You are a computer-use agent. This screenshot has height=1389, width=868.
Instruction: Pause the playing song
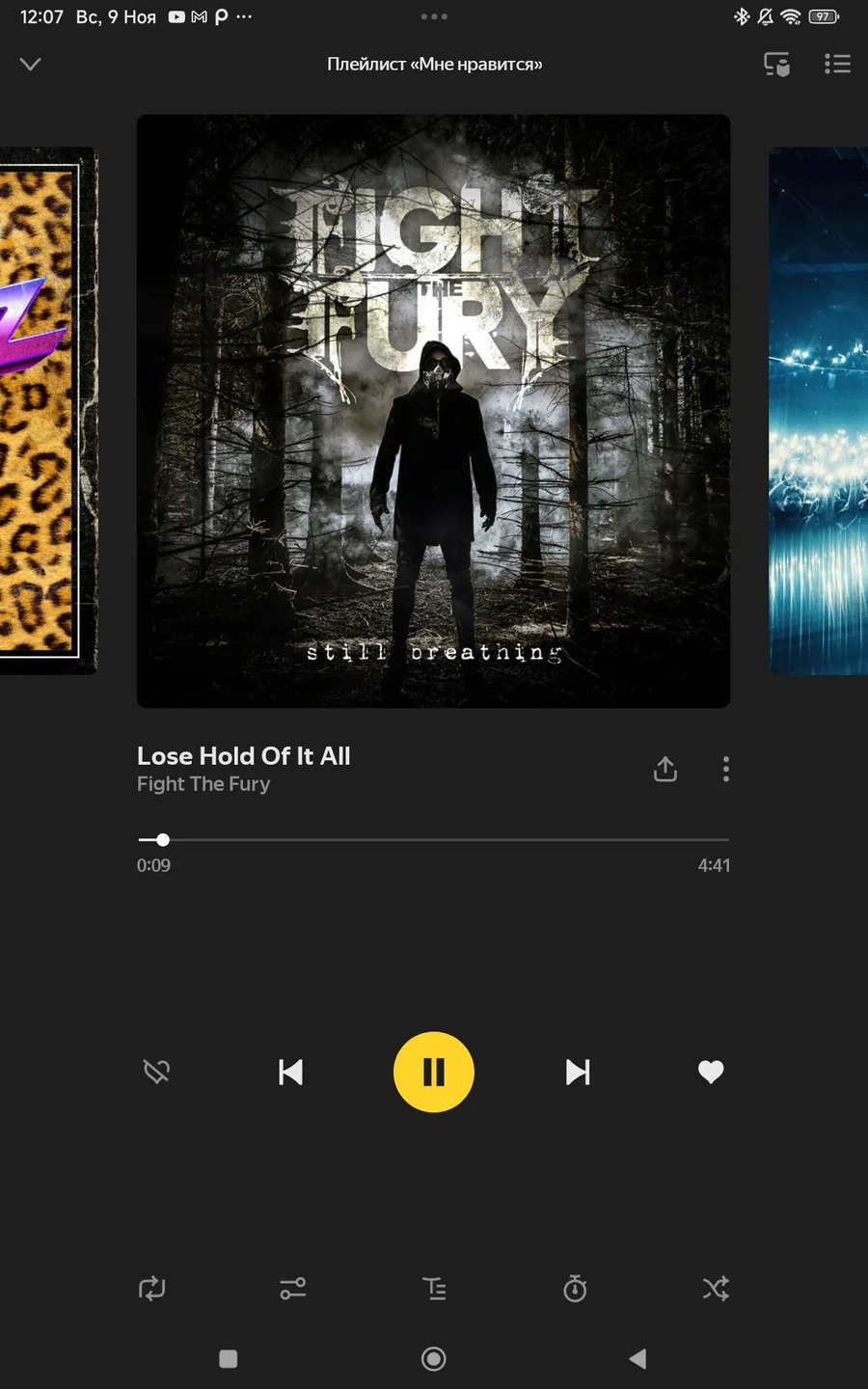pos(434,1072)
